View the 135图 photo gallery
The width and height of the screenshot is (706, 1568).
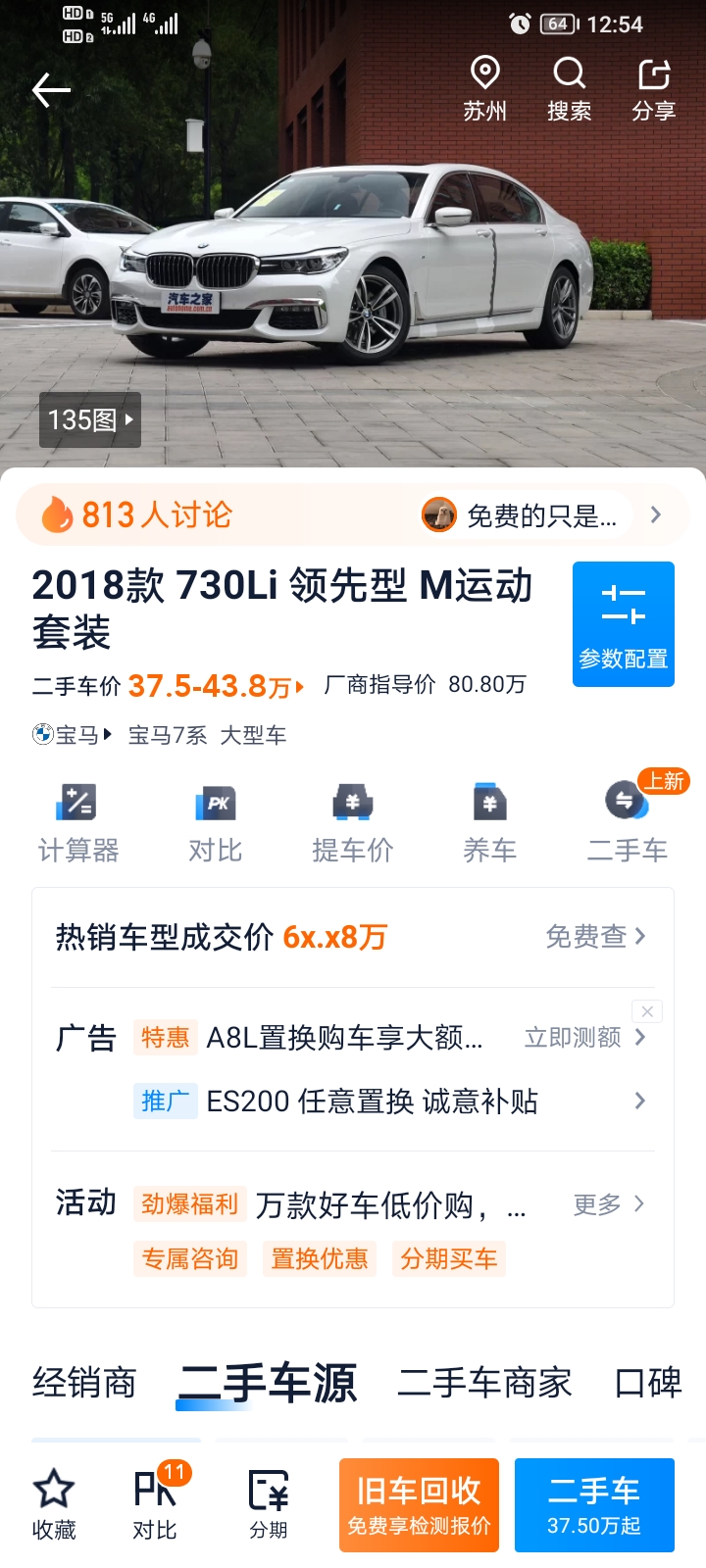pos(90,420)
